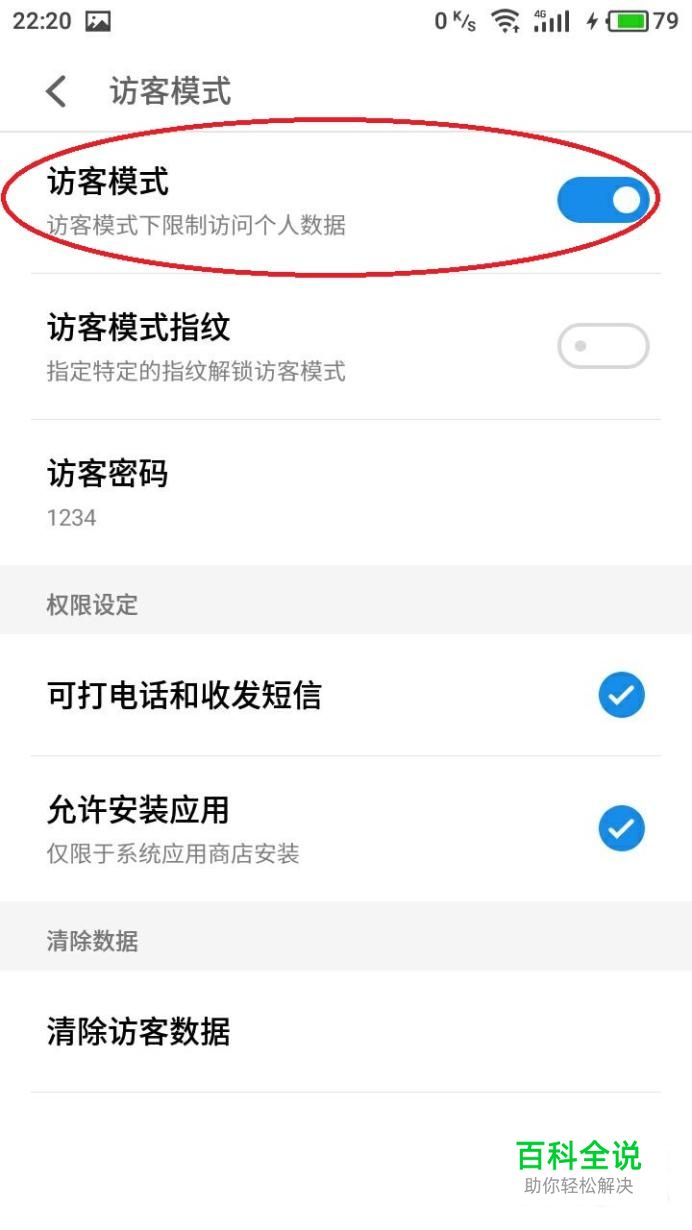Image resolution: width=692 pixels, height=1230 pixels.
Task: Turn off the 访客模式 switch
Action: coord(603,201)
